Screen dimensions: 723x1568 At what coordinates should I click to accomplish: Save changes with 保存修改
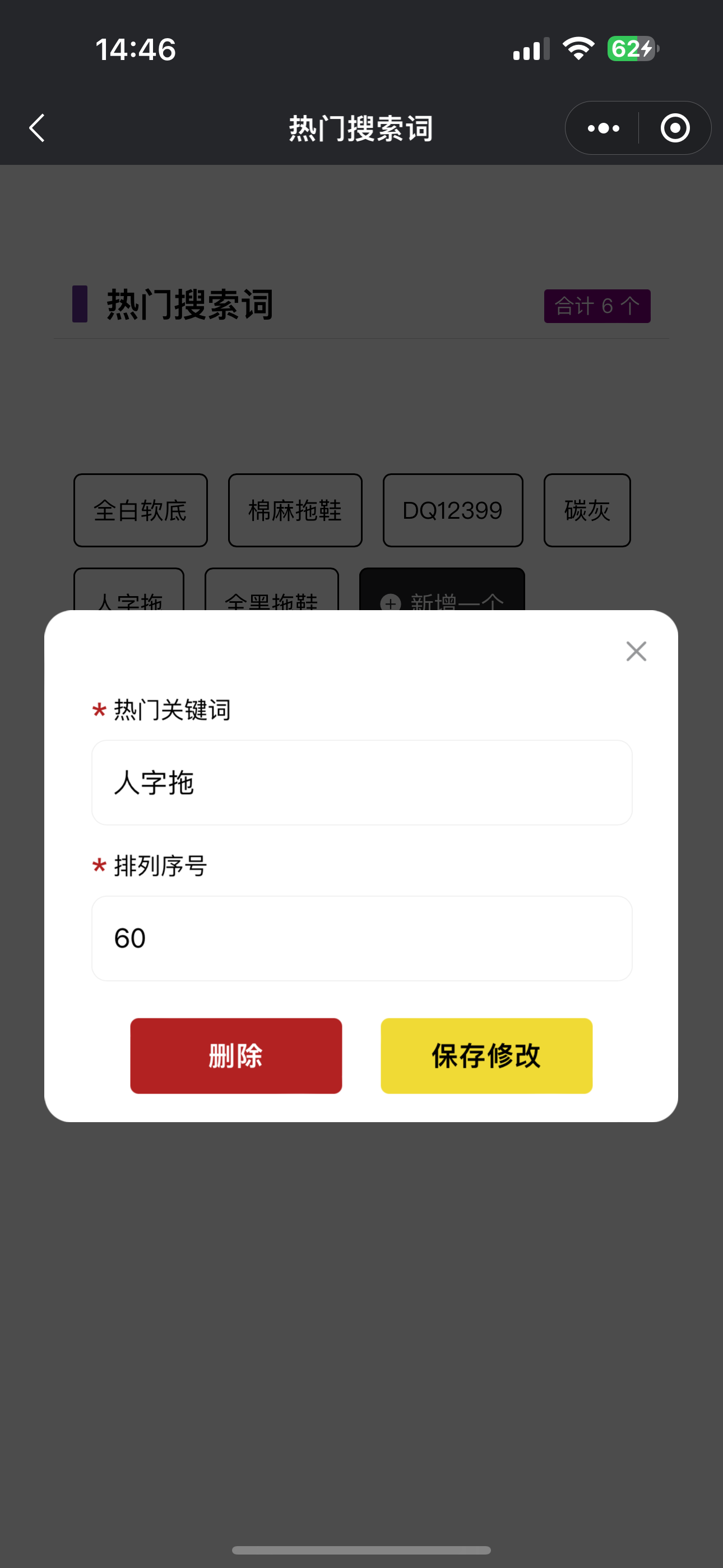coord(486,1055)
